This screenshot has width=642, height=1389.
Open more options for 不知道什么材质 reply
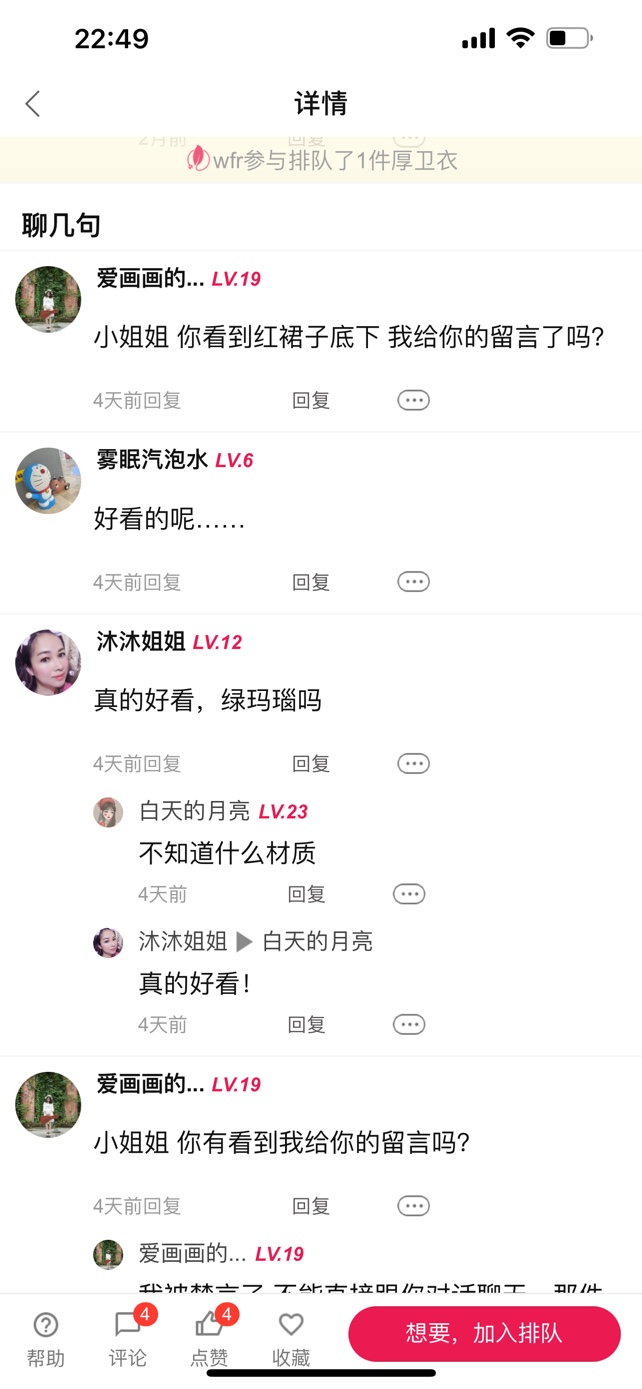click(409, 894)
